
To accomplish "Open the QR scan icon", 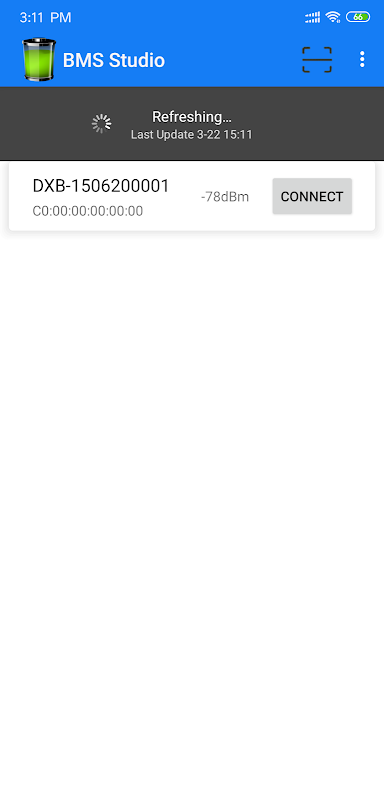I will pyautogui.click(x=317, y=60).
